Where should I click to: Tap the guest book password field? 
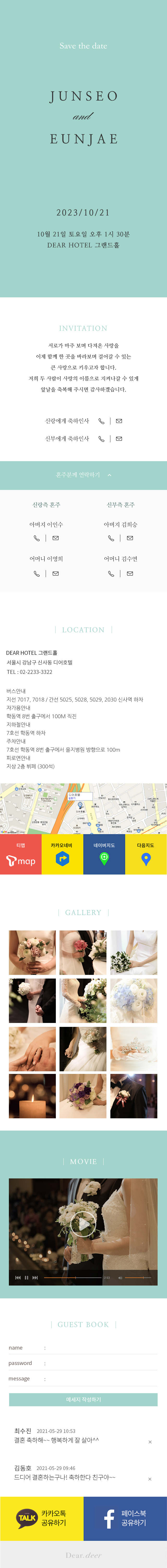100,1363
